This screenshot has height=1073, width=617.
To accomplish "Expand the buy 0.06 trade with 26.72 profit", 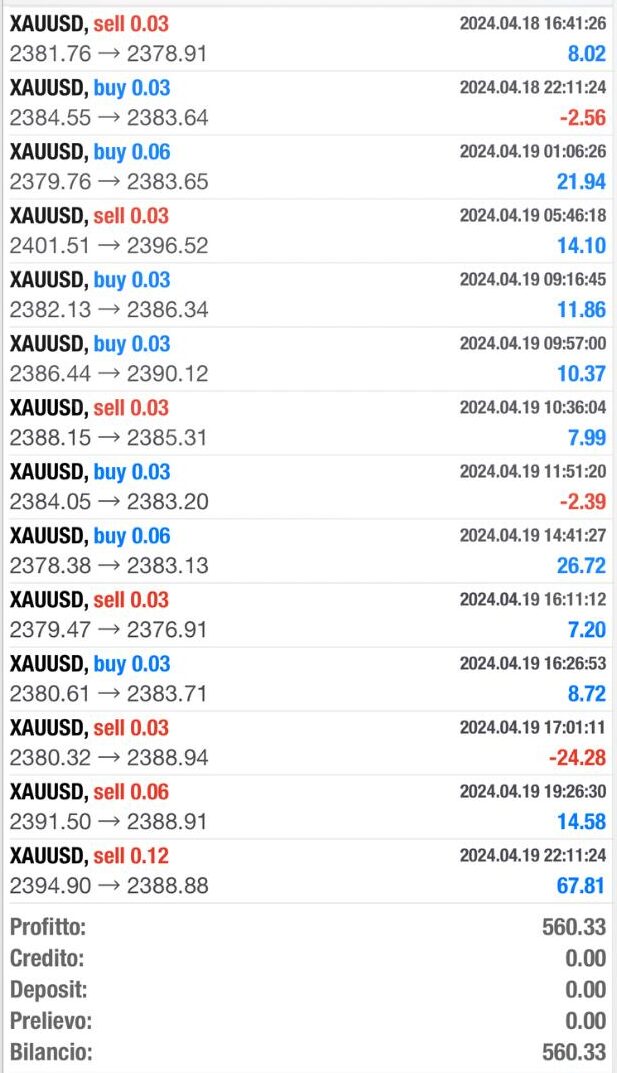I will pyautogui.click(x=308, y=551).
